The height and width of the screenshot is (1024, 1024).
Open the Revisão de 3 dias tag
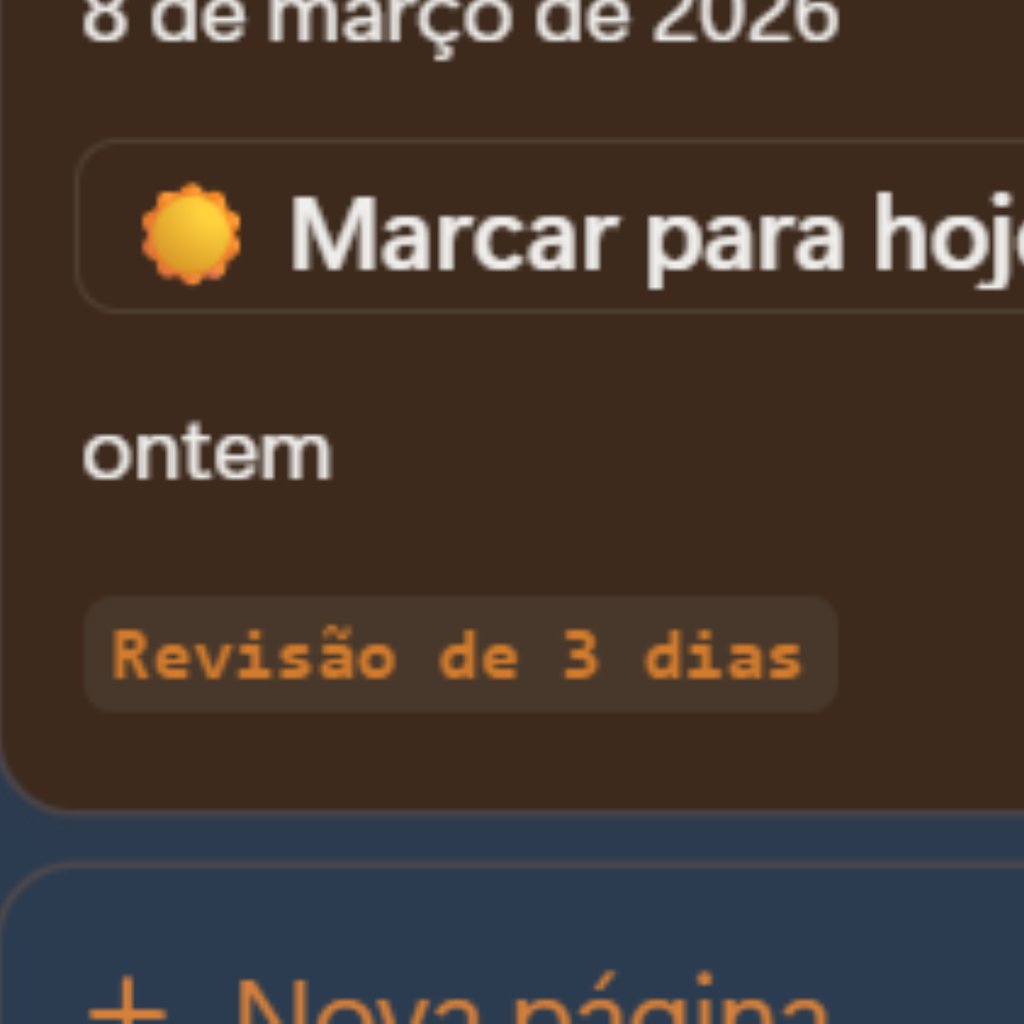coord(459,655)
